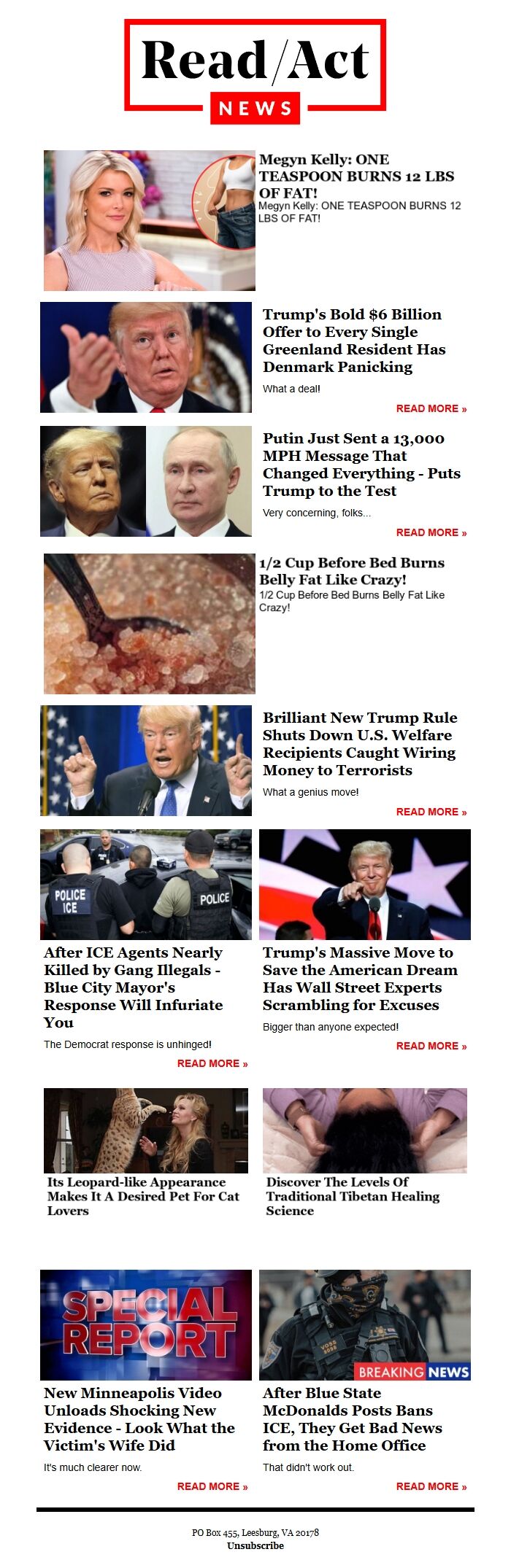Open READ MORE for McDonalds bans ICE article
Screen dimensions: 511x1568
tap(431, 1486)
